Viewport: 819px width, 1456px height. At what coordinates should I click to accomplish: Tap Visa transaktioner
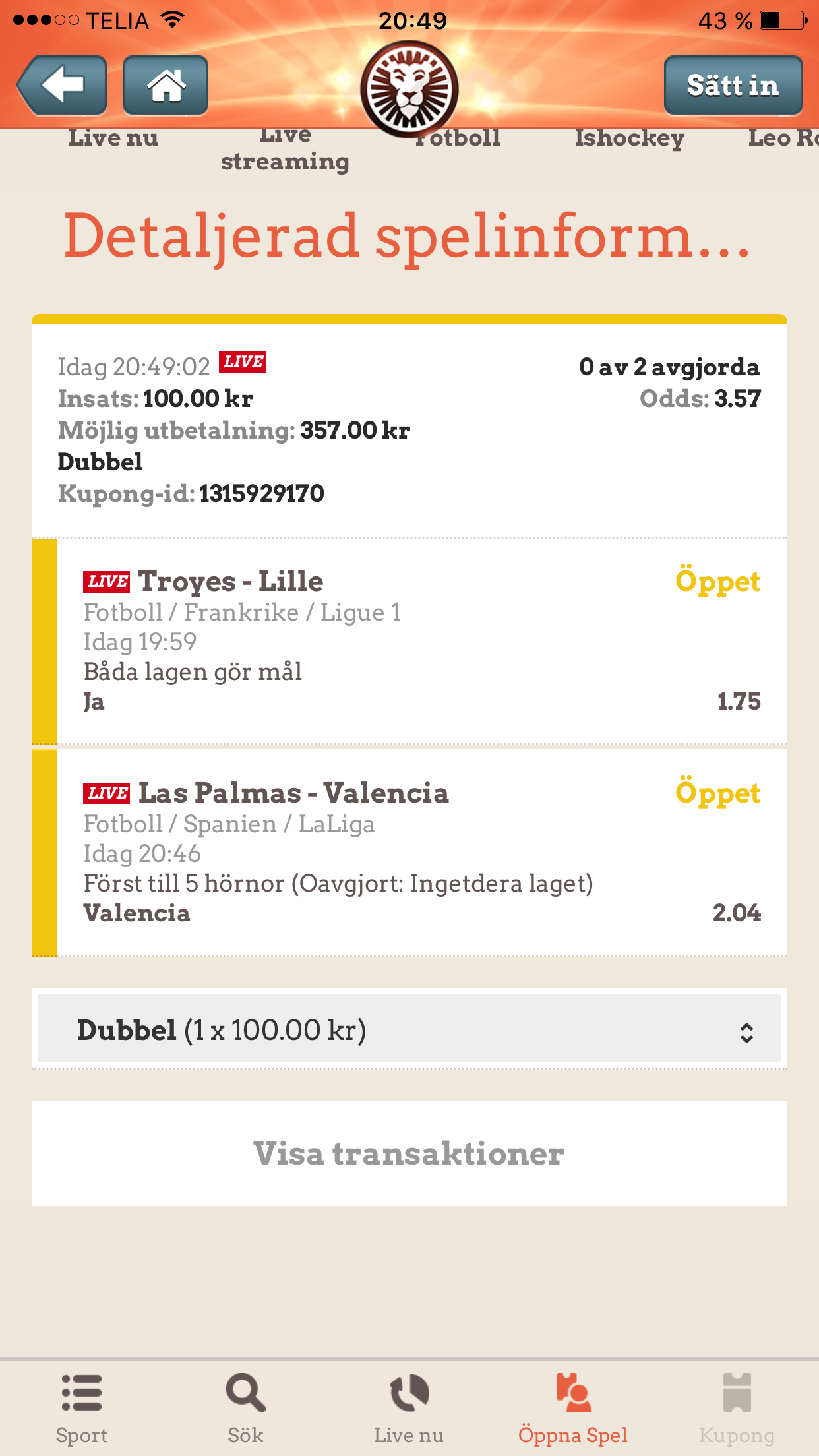tap(409, 1153)
